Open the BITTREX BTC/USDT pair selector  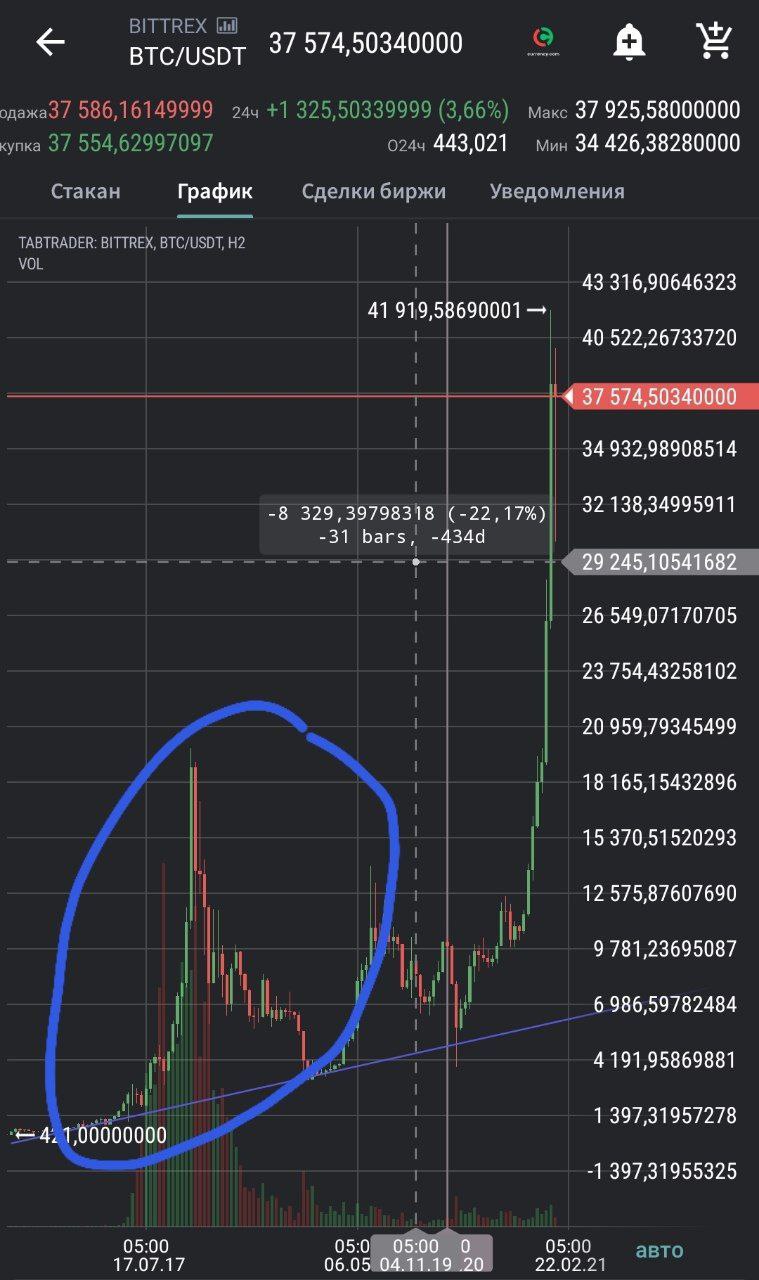[187, 42]
